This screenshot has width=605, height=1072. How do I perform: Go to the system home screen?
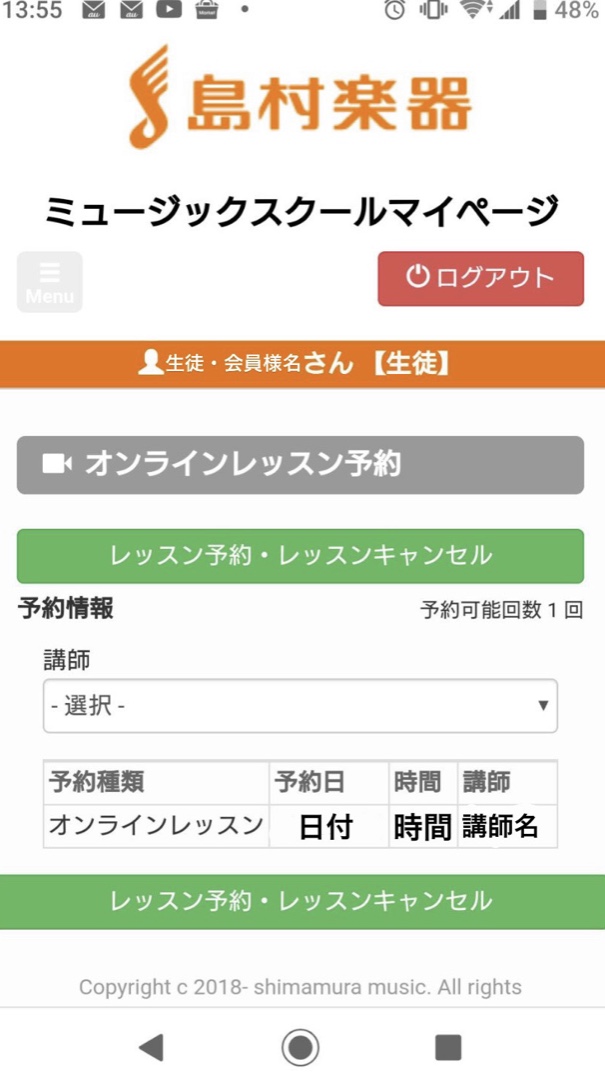click(x=300, y=1047)
